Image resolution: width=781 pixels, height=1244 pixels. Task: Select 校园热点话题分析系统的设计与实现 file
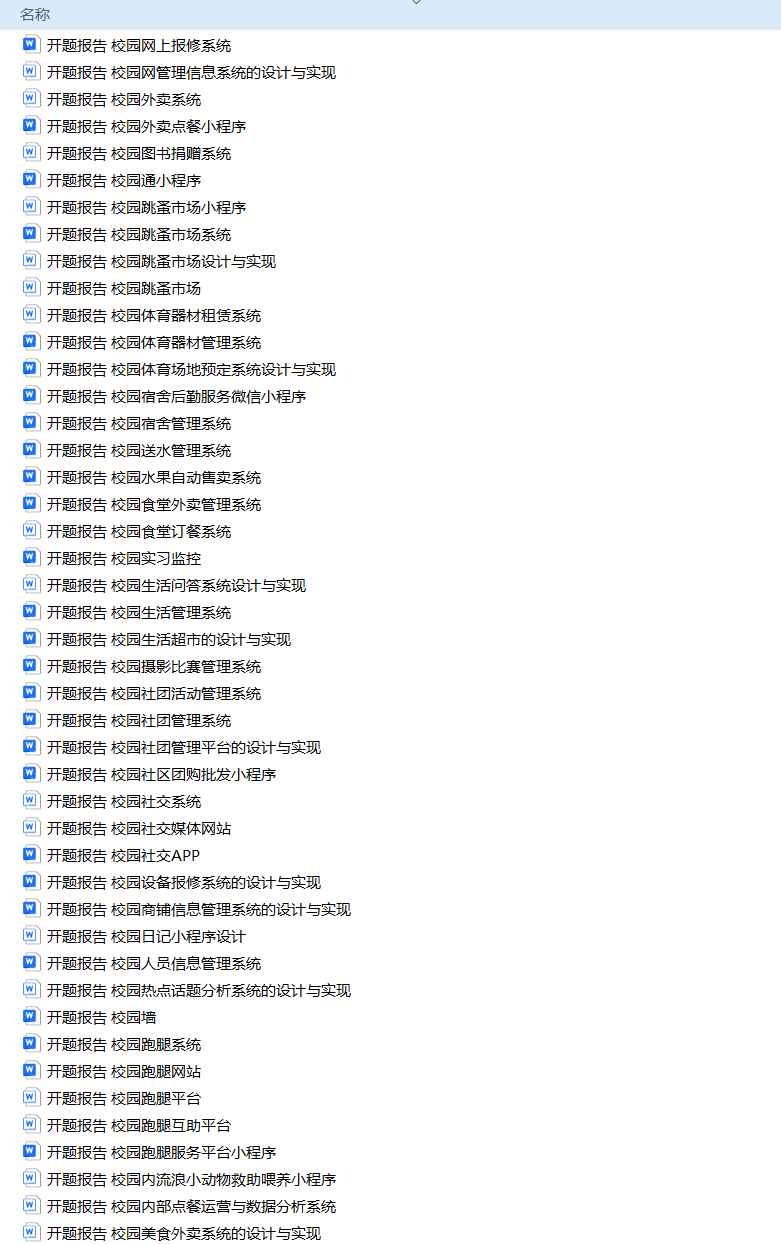click(x=199, y=990)
